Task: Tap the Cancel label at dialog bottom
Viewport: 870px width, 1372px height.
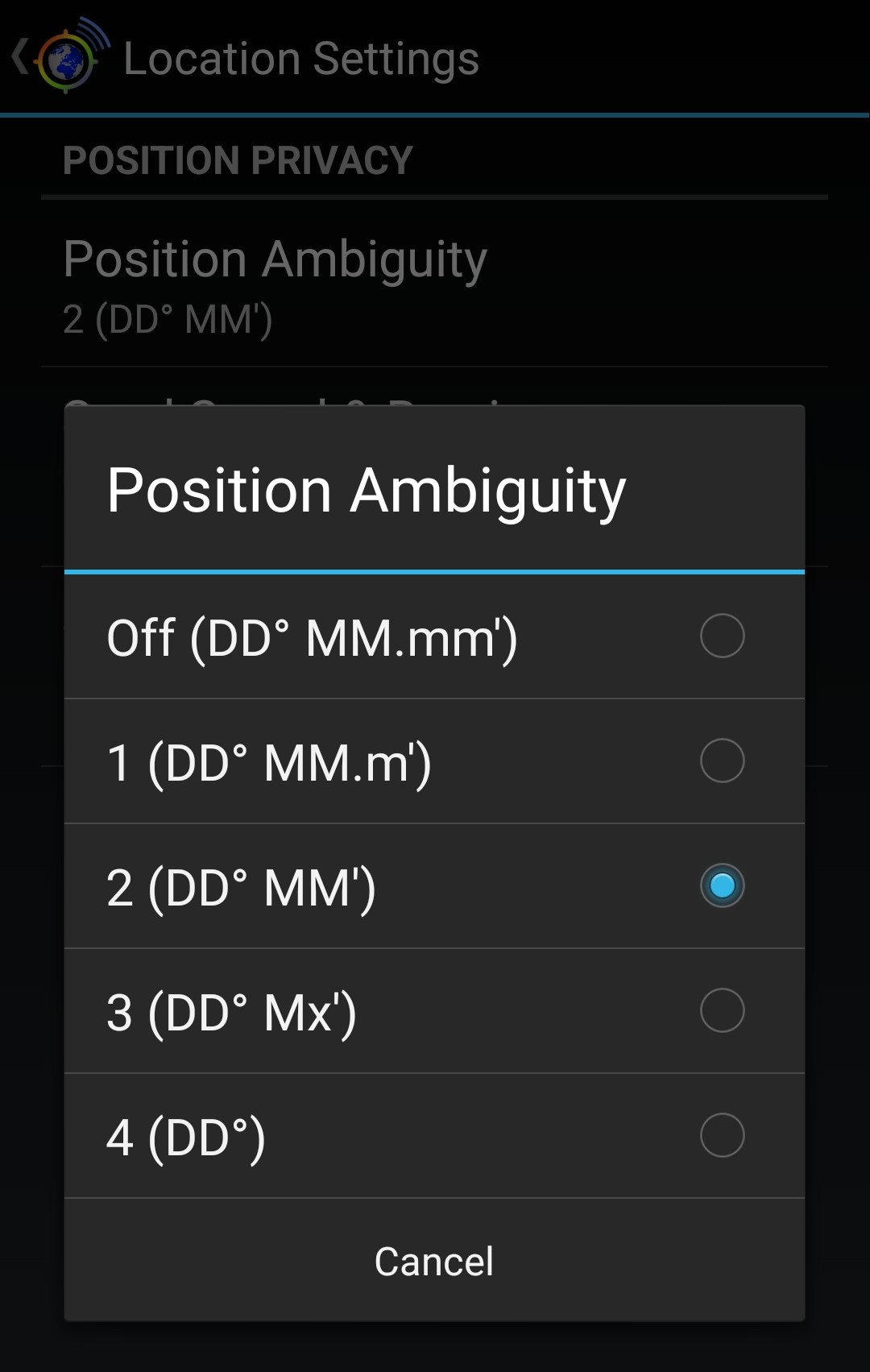Action: click(433, 1260)
